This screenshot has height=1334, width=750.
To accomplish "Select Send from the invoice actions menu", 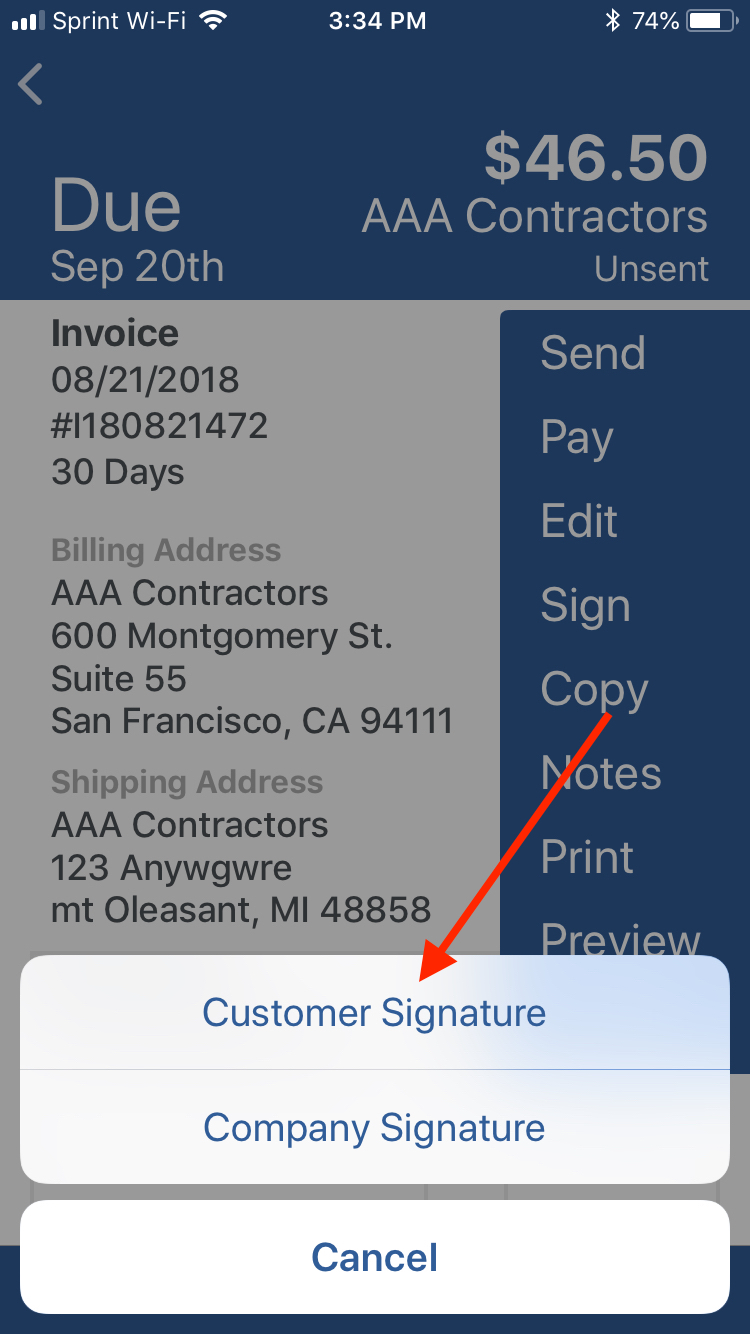I will pyautogui.click(x=593, y=353).
